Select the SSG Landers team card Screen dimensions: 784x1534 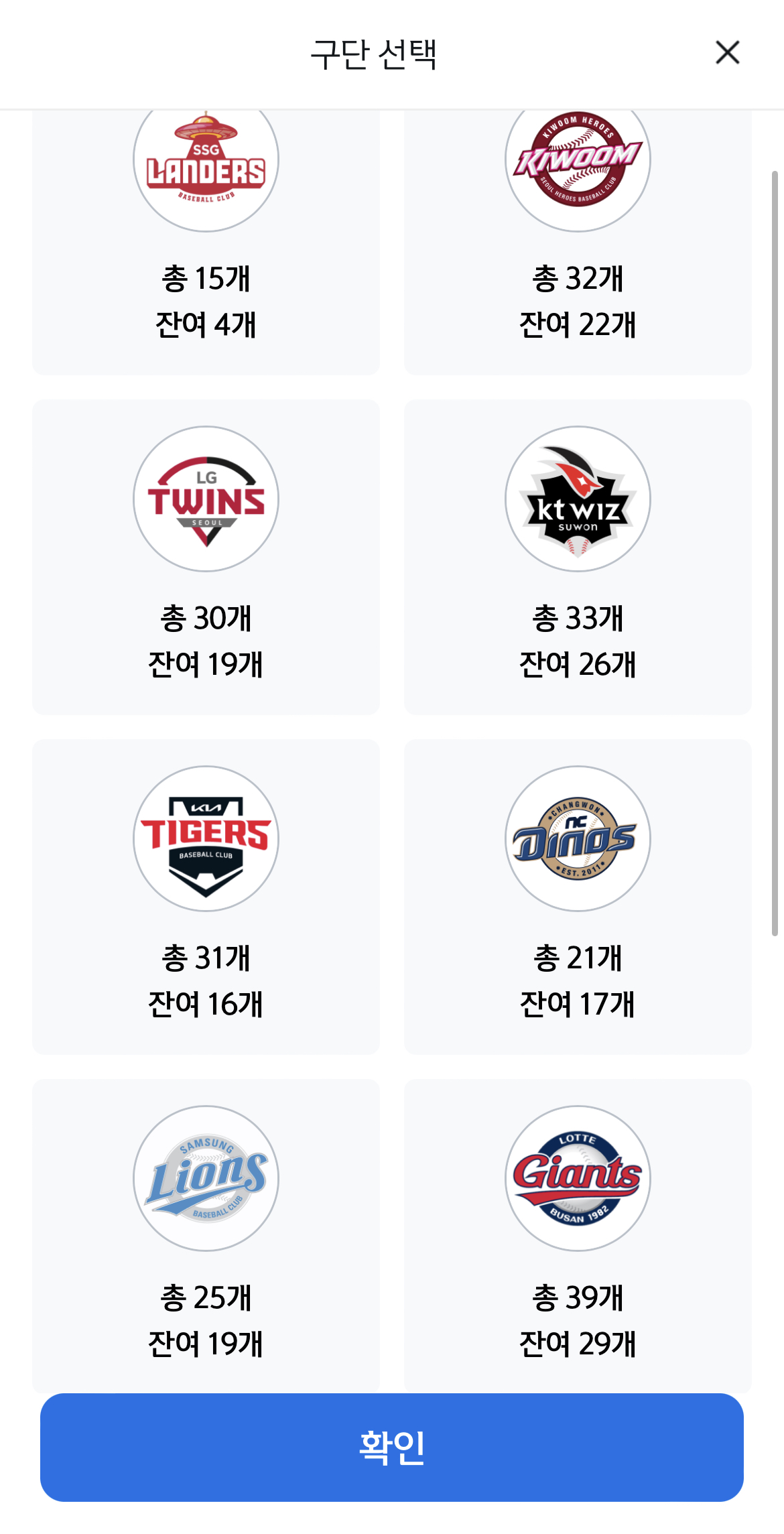206,243
